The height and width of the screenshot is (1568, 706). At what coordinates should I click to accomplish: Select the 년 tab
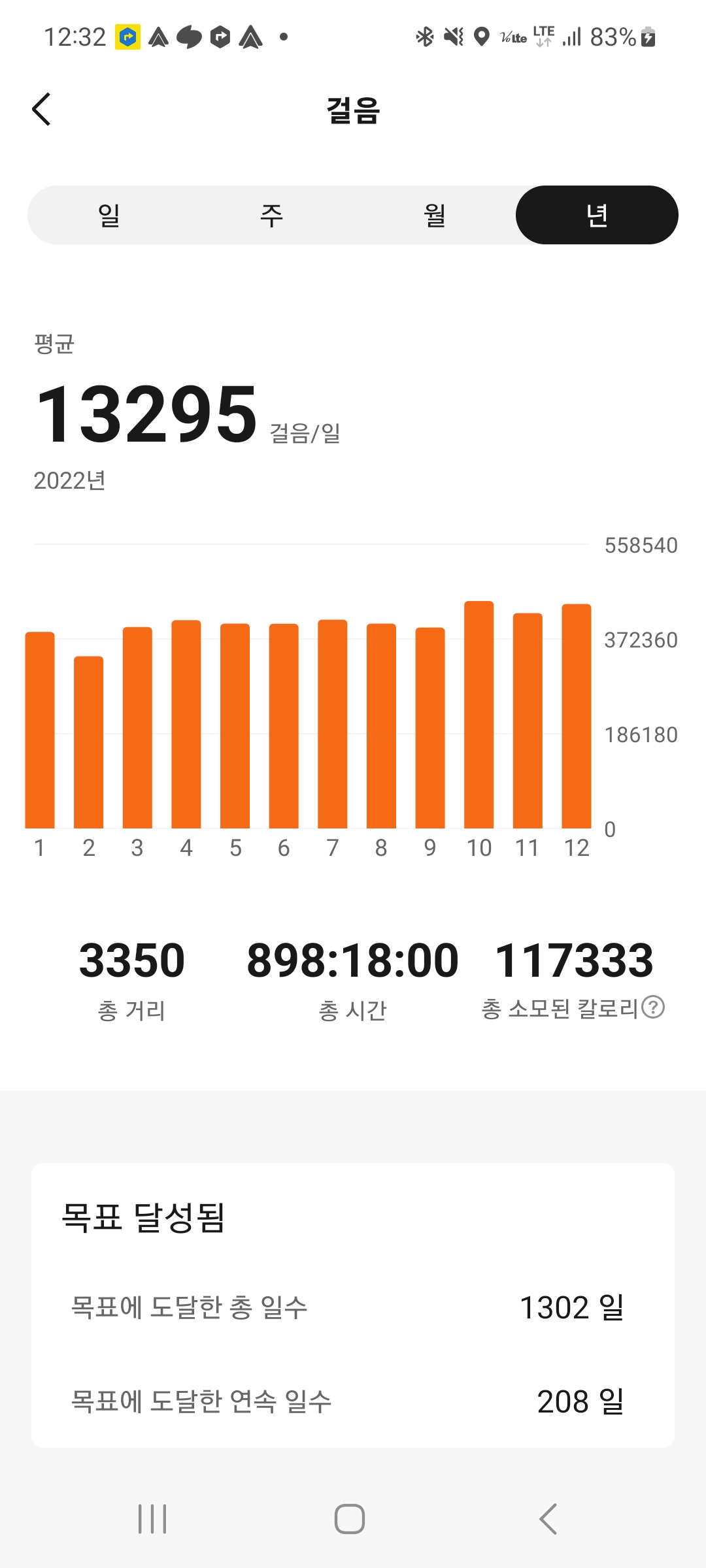tap(596, 215)
